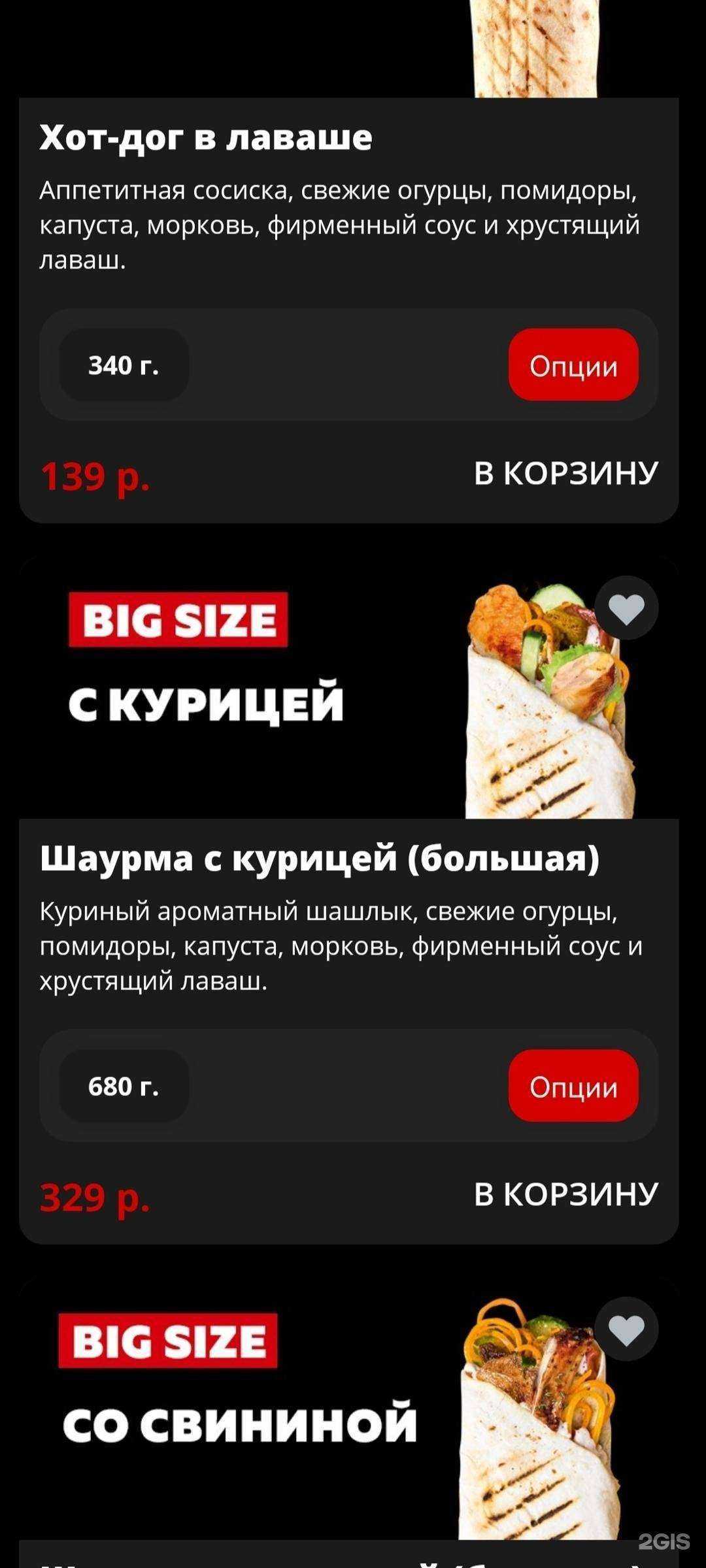Open Опции for Шаурма с курицей
The image size is (706, 1568).
[x=572, y=1088]
